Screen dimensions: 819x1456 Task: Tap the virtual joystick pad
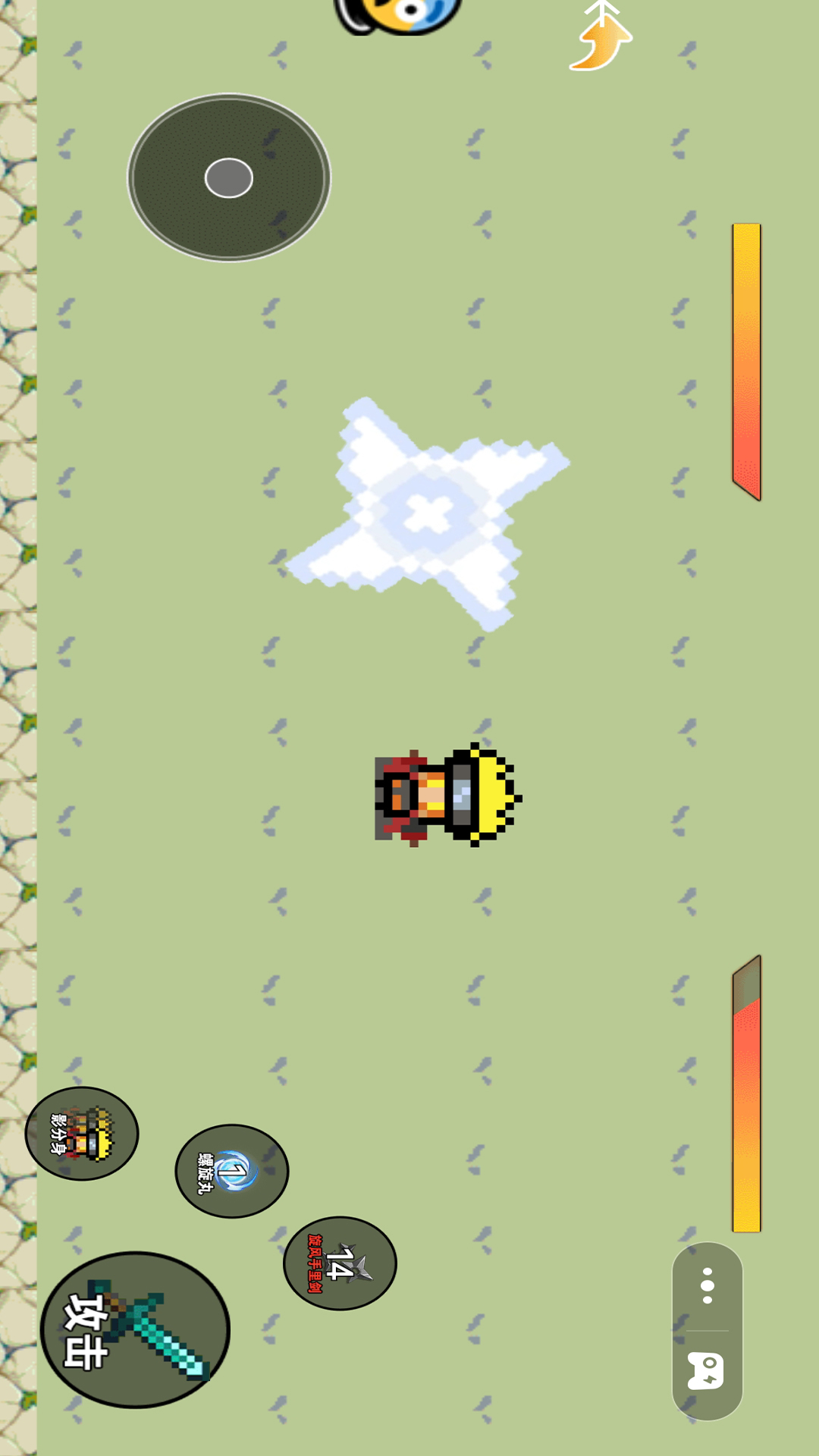click(x=229, y=178)
